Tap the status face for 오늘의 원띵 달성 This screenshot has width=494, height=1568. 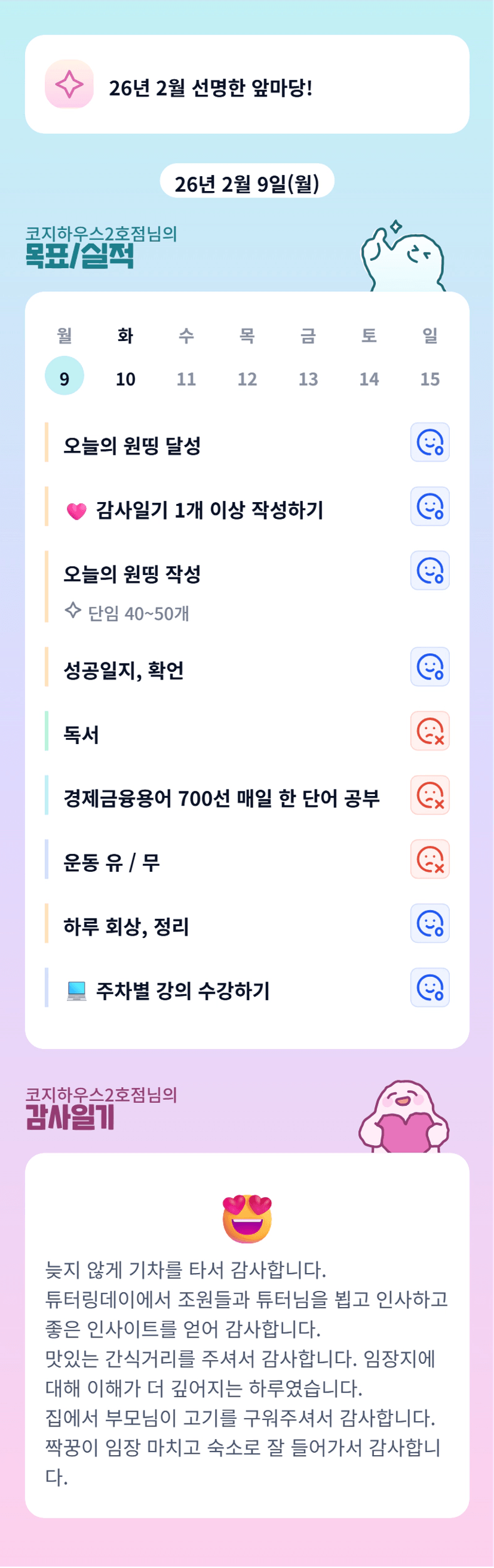click(430, 442)
